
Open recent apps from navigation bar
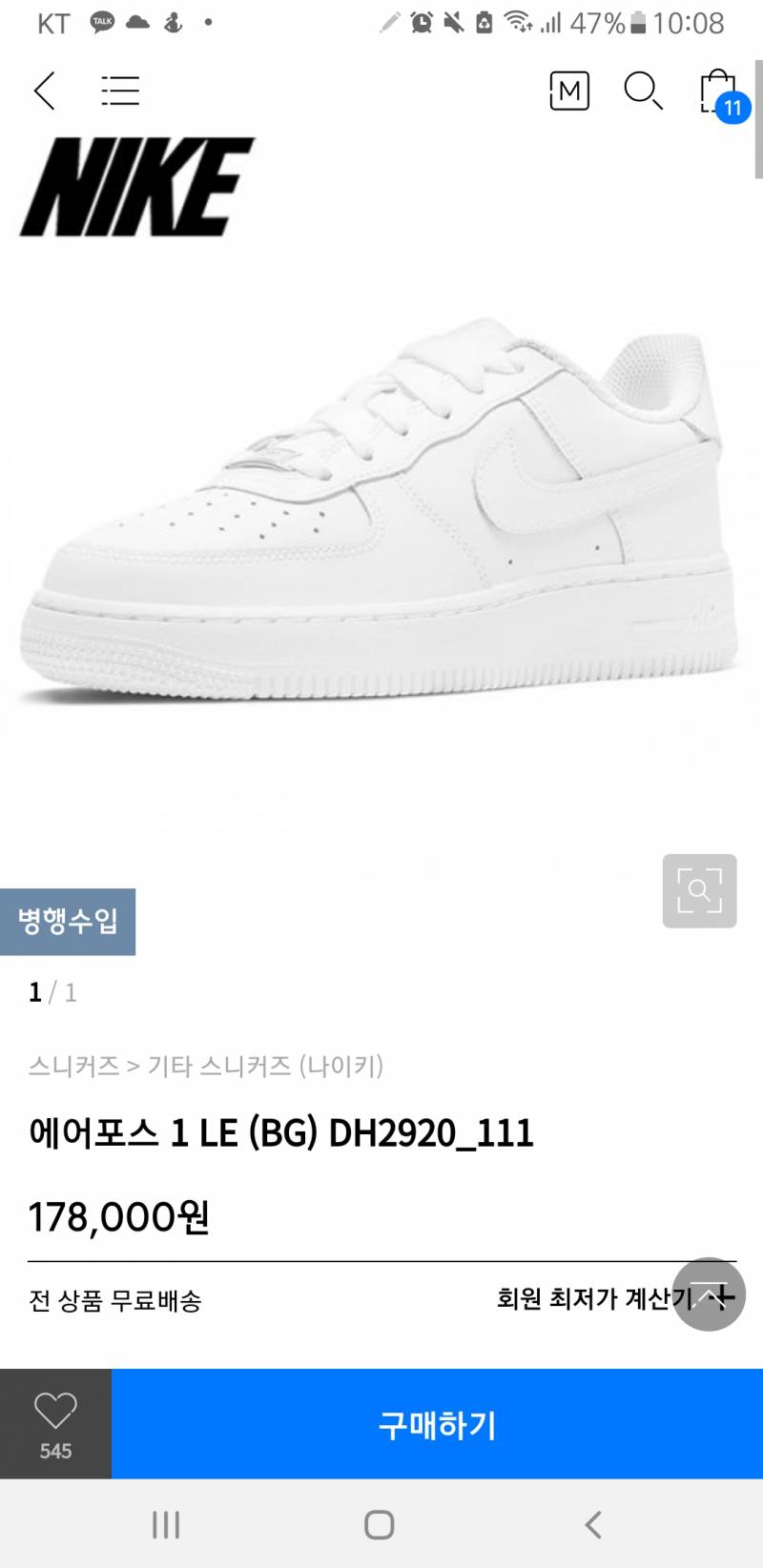coord(166,1525)
